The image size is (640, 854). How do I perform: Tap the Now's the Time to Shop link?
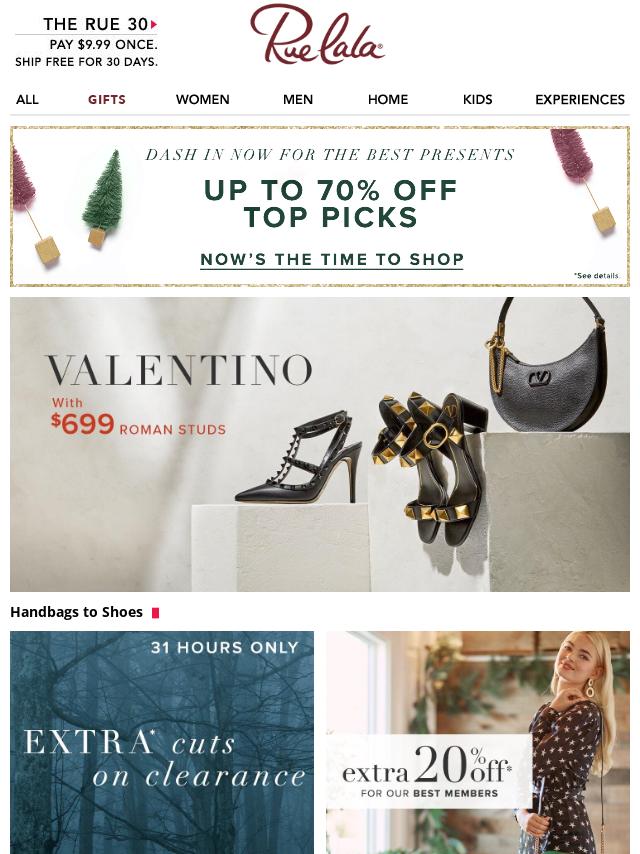pyautogui.click(x=332, y=259)
